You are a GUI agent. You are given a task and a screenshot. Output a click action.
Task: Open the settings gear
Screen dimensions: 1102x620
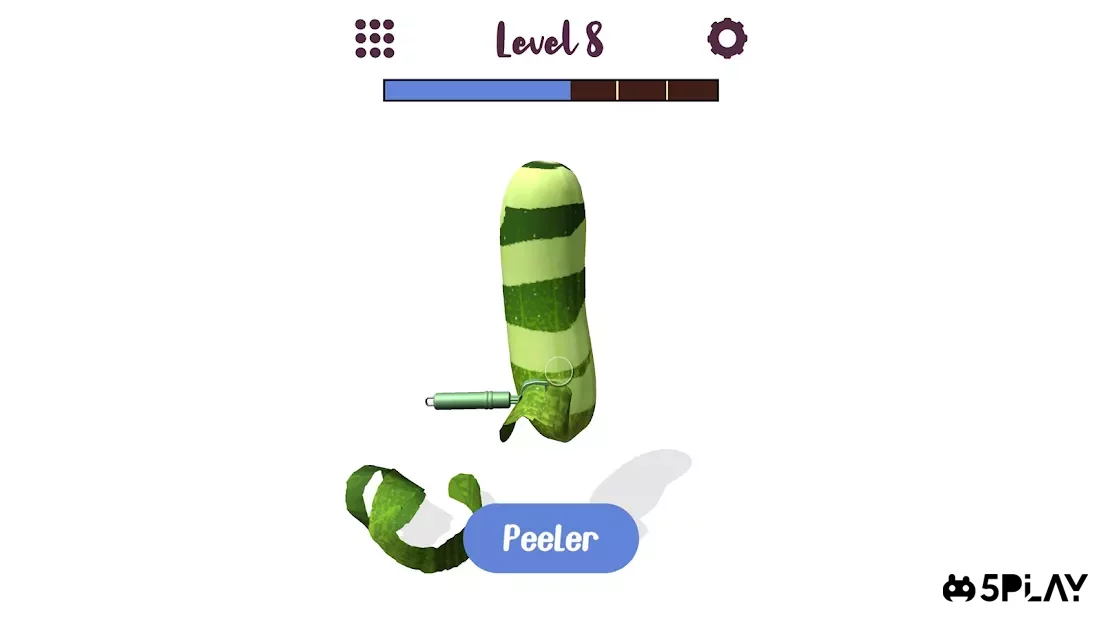(x=727, y=38)
